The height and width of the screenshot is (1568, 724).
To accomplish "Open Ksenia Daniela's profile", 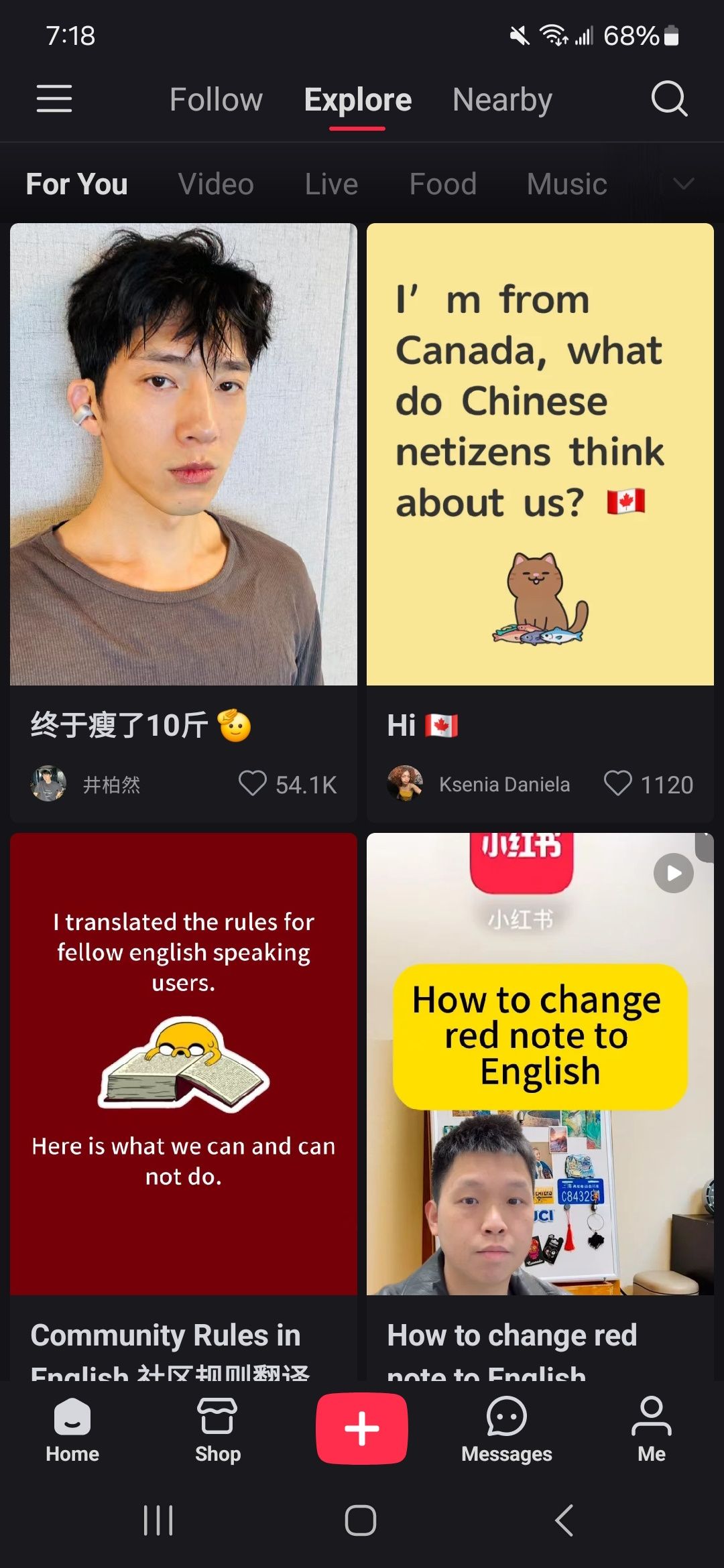I will point(405,783).
